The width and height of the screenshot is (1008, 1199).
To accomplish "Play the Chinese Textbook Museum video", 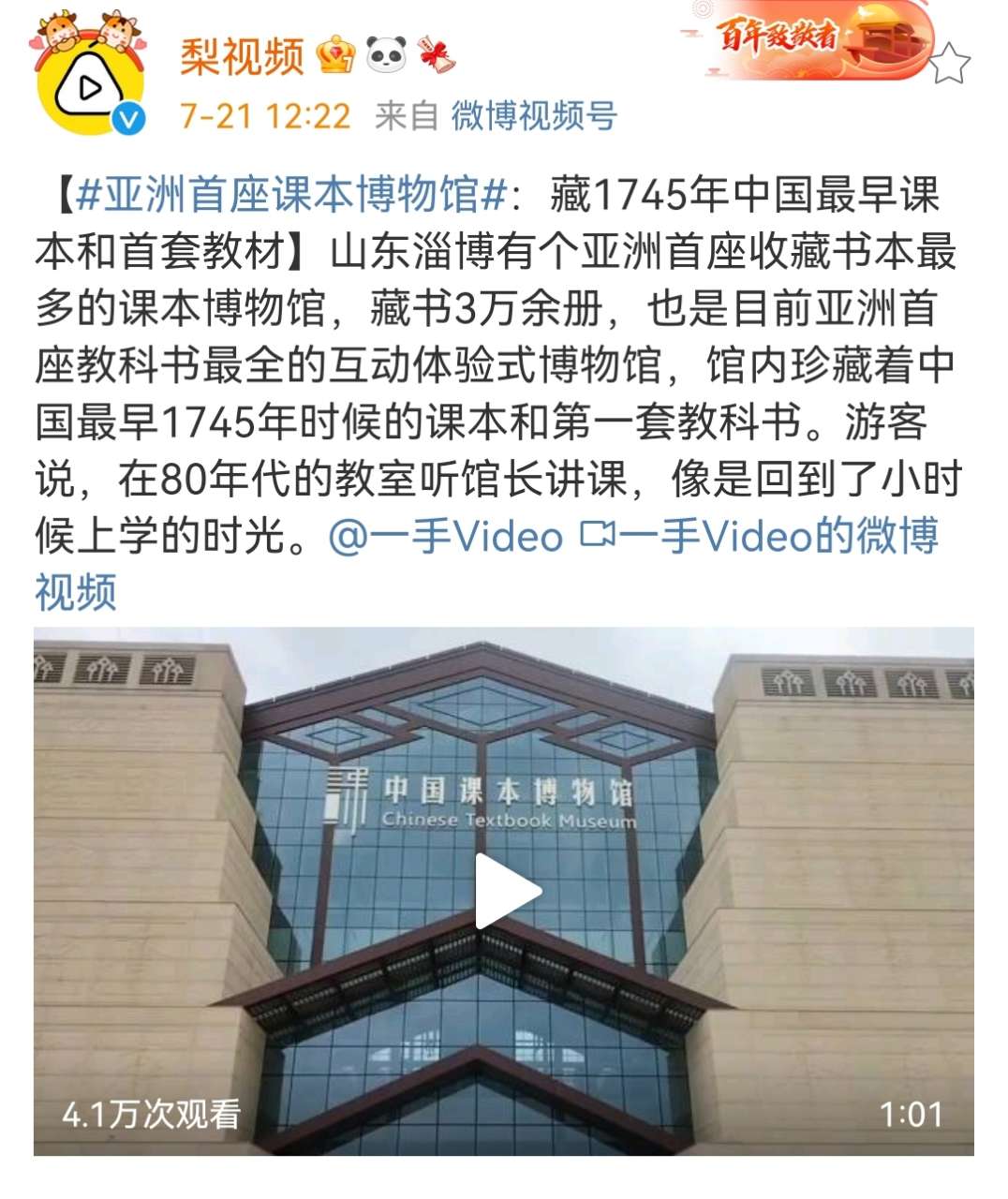I will [x=507, y=891].
